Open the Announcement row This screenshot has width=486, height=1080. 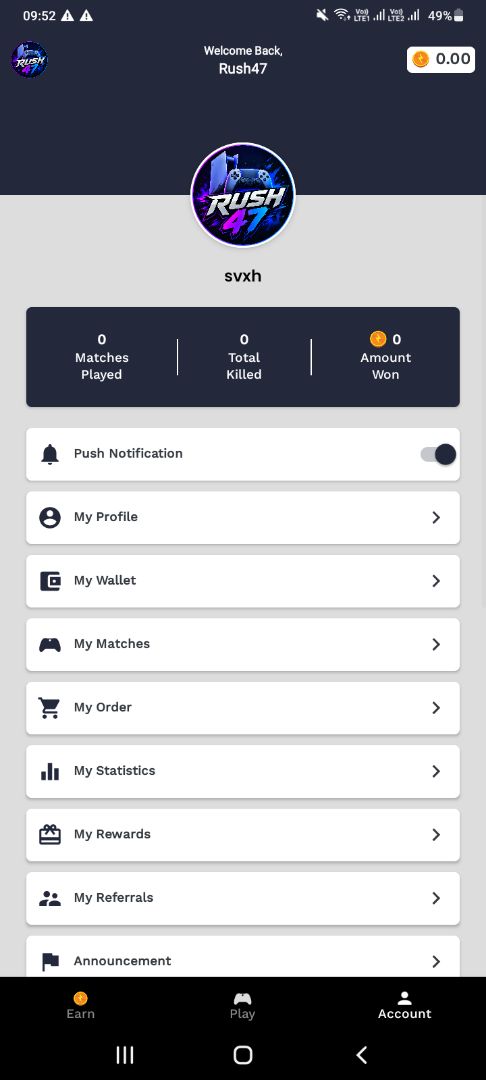point(243,957)
